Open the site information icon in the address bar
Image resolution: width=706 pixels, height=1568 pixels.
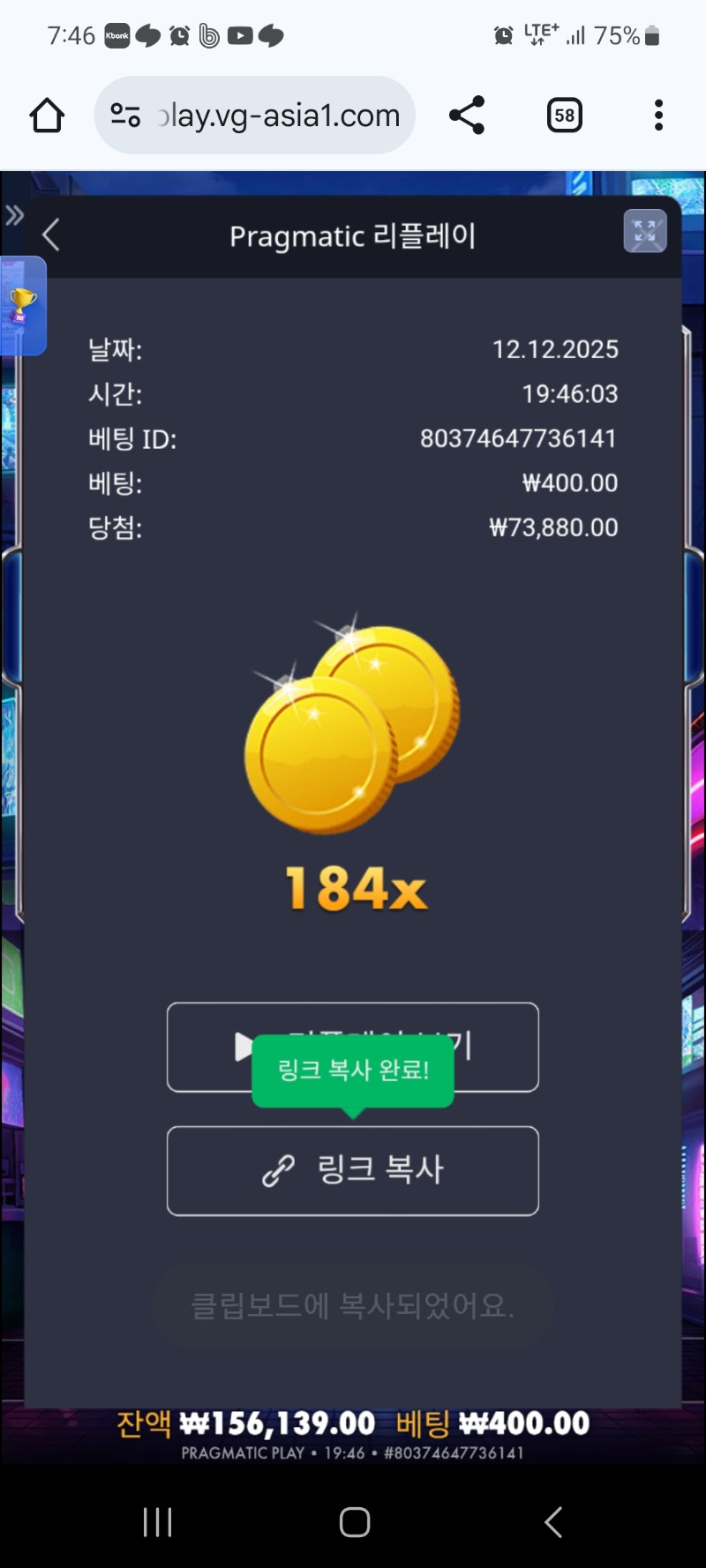click(x=124, y=115)
